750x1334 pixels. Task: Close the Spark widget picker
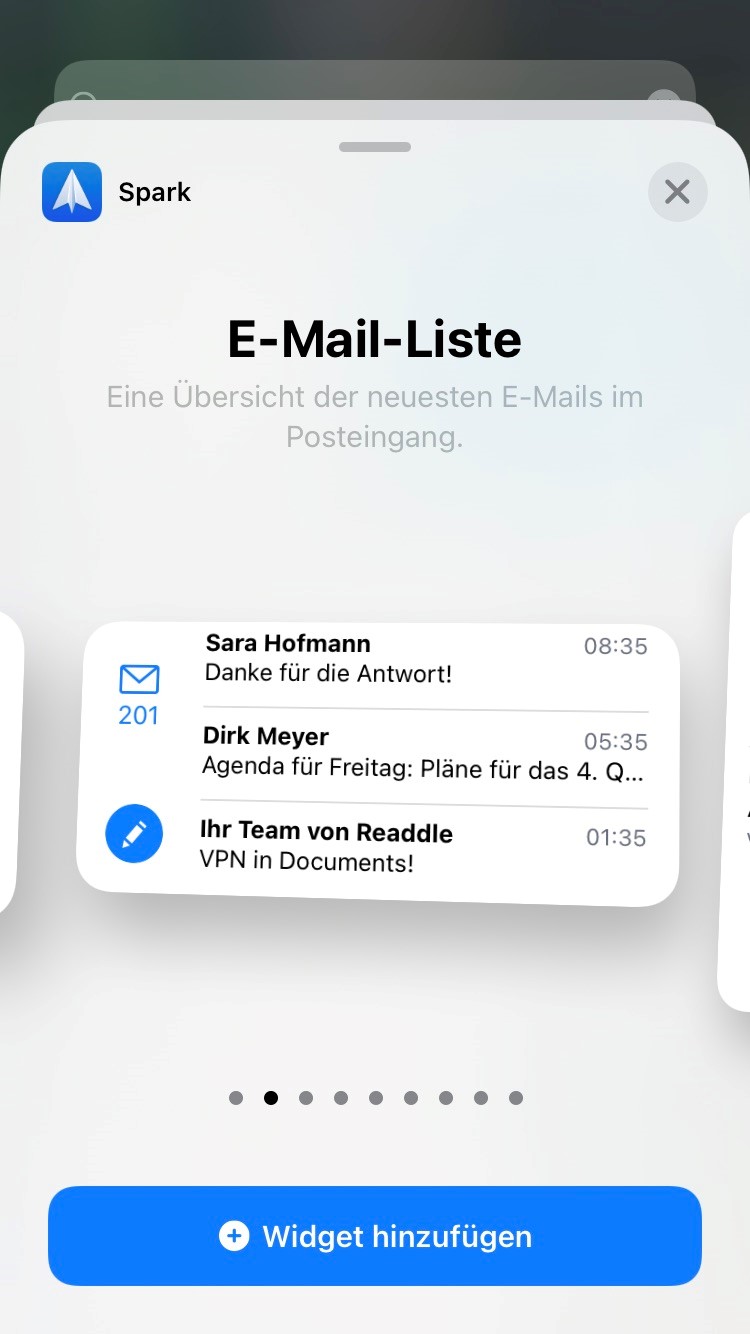coord(677,191)
